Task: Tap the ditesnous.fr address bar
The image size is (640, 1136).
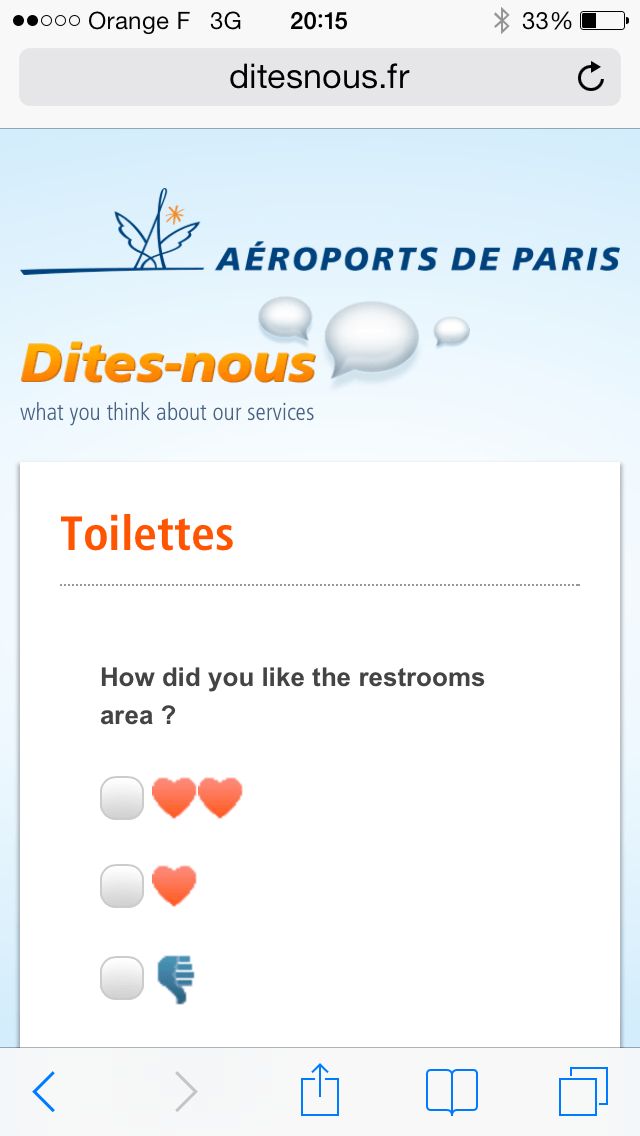Action: pyautogui.click(x=319, y=78)
